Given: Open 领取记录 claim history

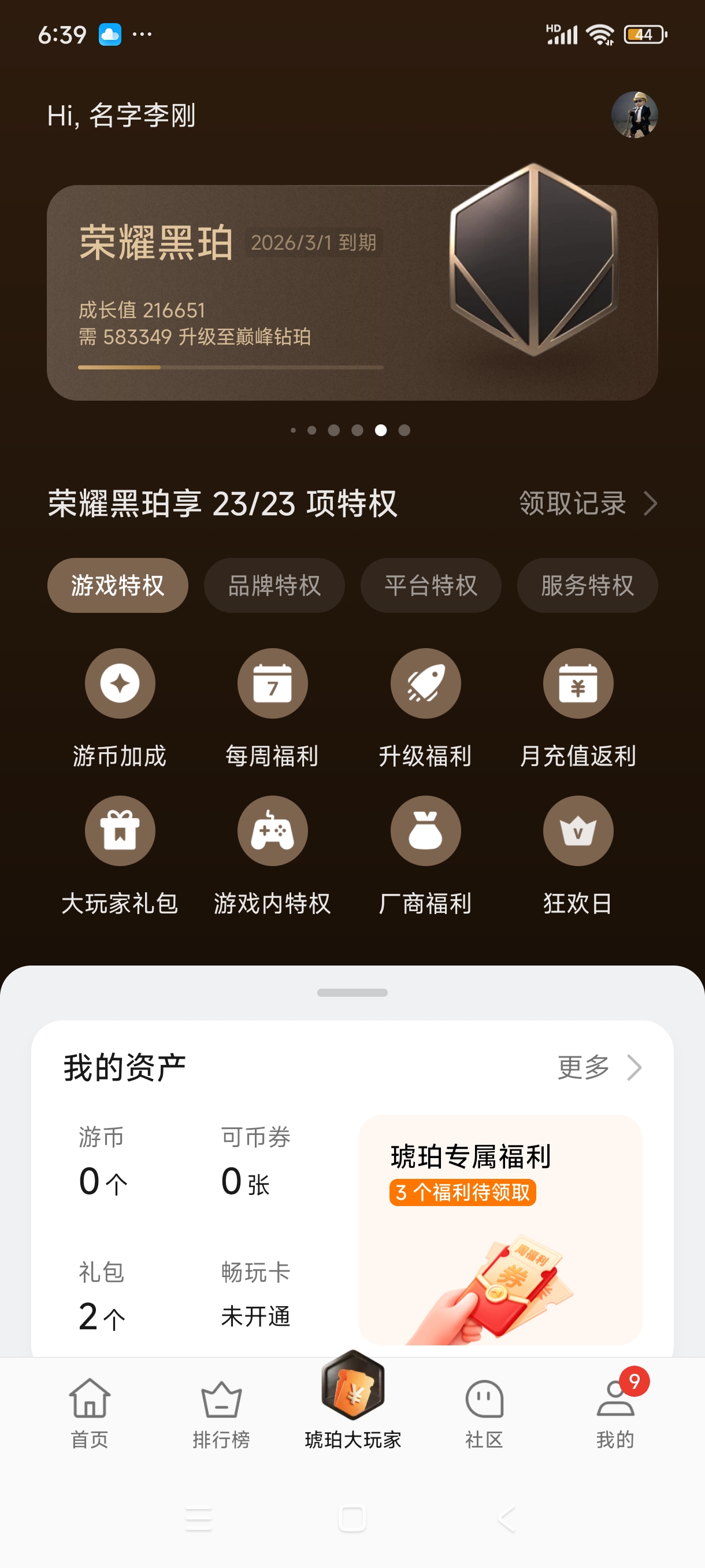Looking at the screenshot, I should 587,504.
